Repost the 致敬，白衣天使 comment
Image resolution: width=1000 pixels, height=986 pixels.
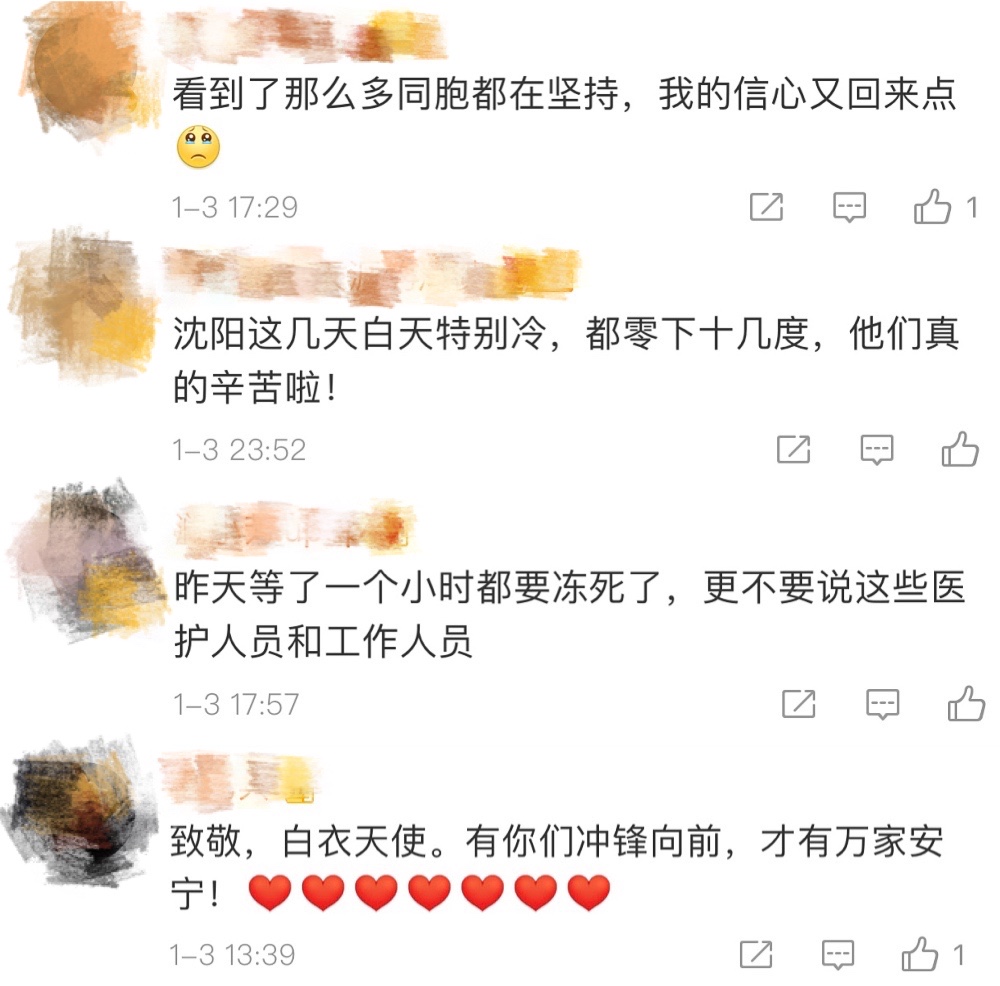point(755,954)
